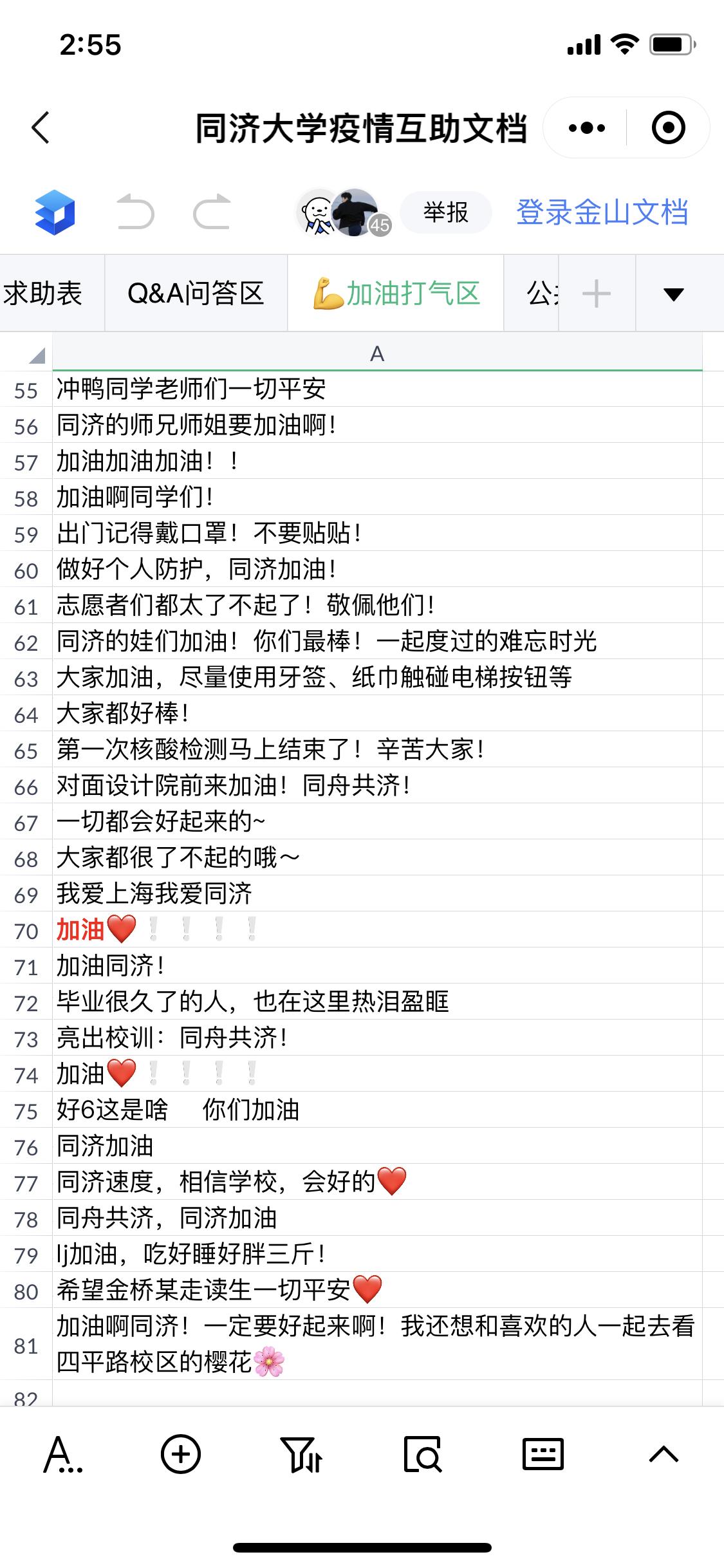Open the keyboard input tool
This screenshot has width=724, height=1568.
tap(543, 1454)
